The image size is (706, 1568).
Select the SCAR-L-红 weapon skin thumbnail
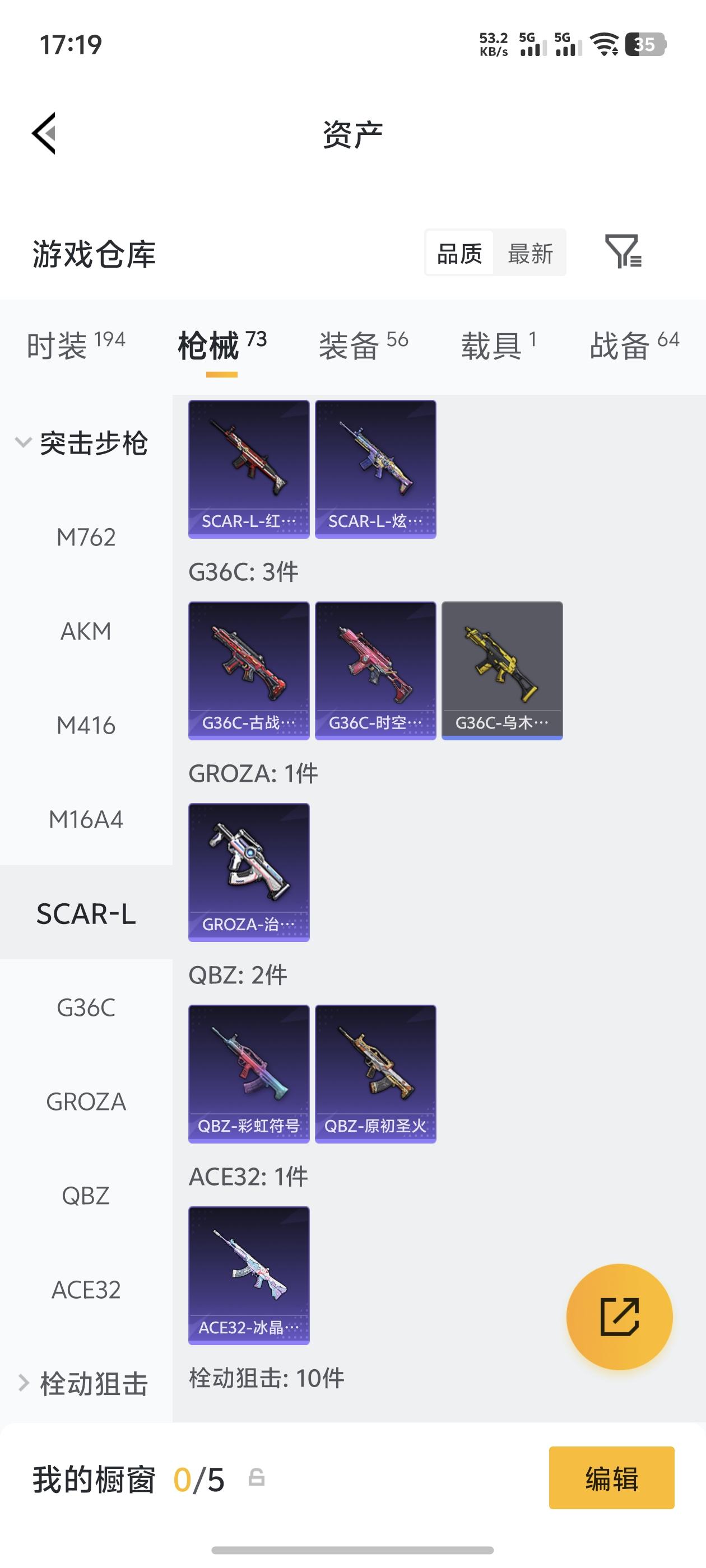click(248, 468)
